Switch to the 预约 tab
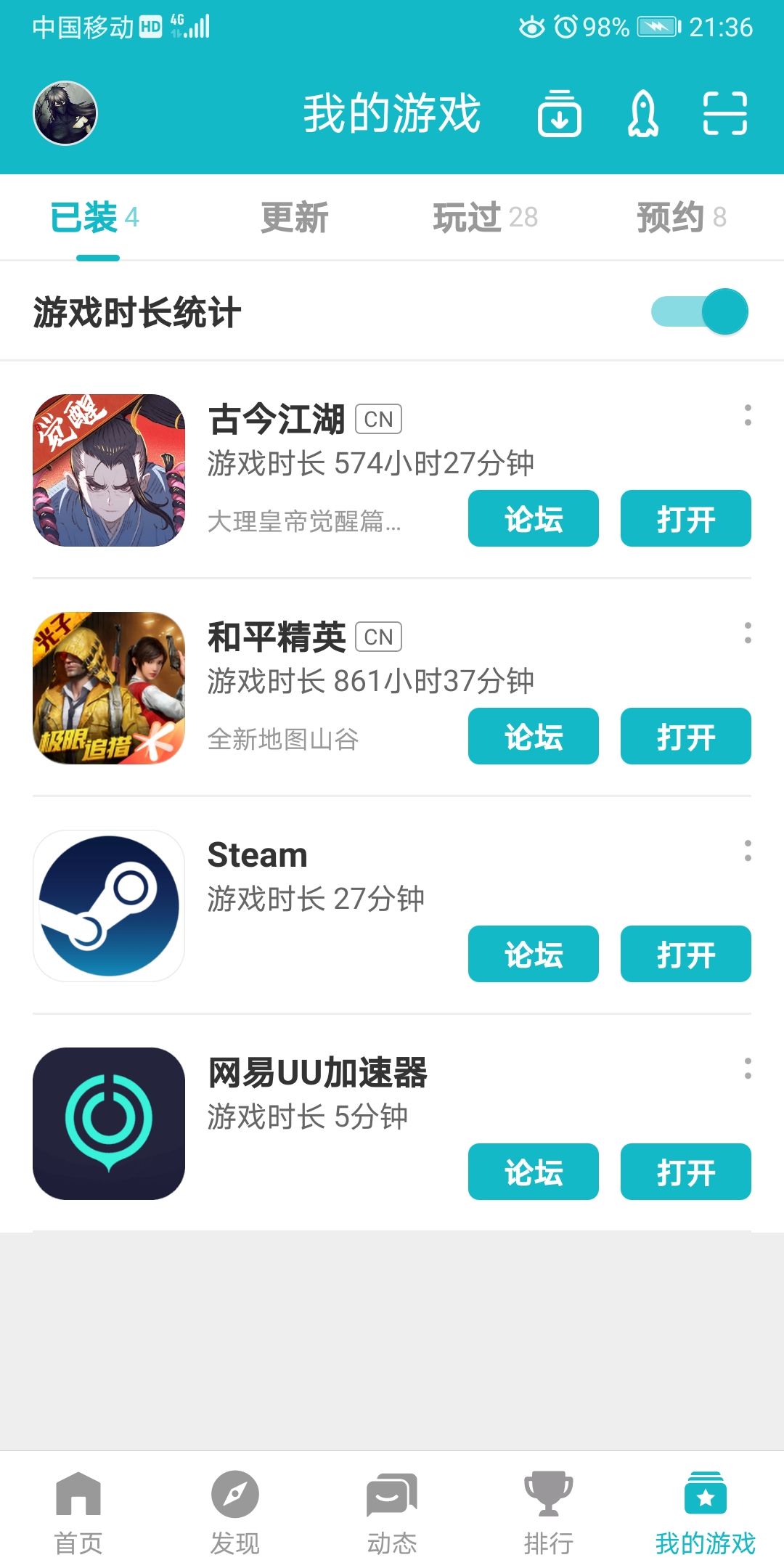Screen dimensions: 784x1568 [x=681, y=217]
